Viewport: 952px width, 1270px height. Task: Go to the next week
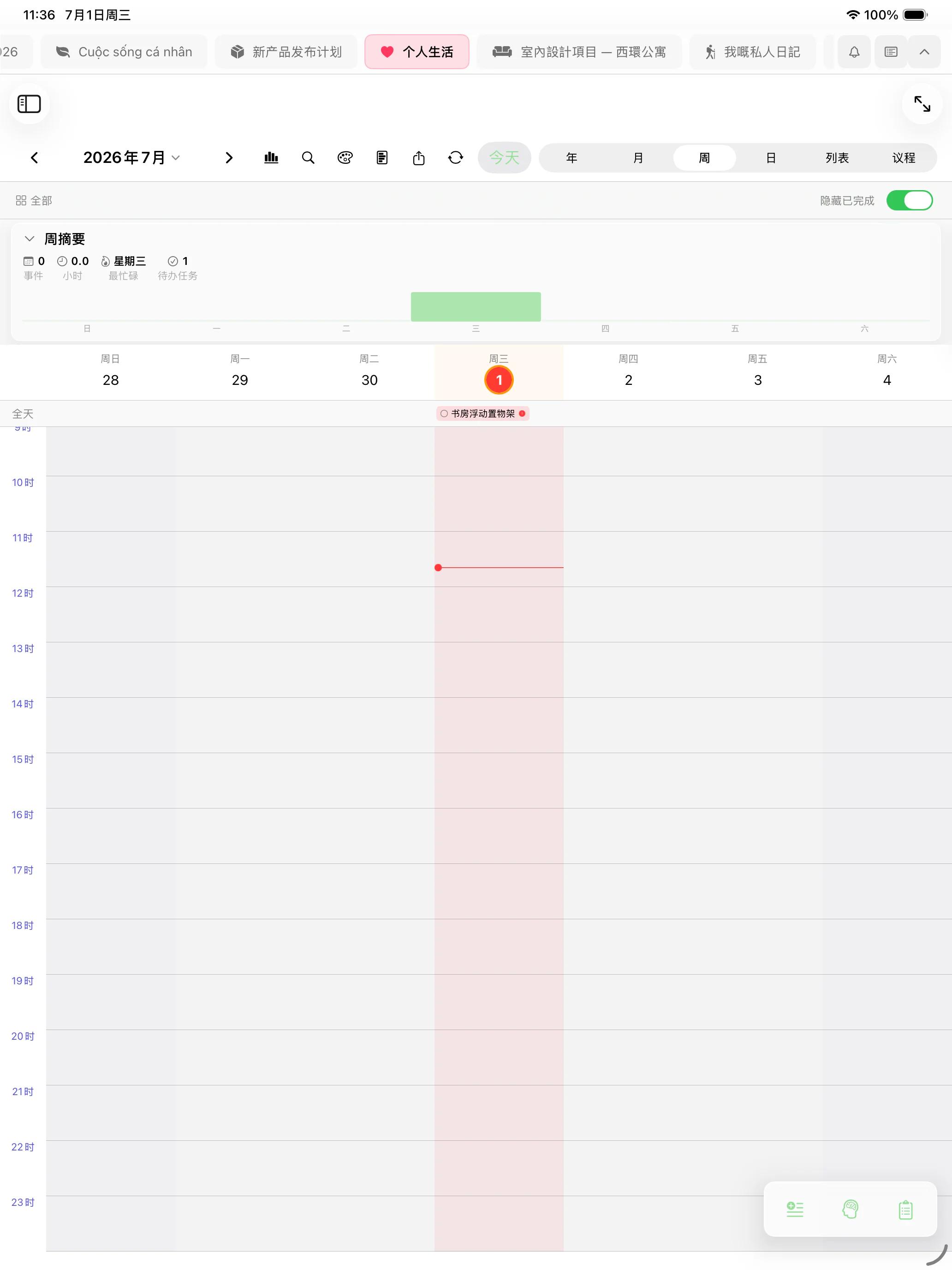click(229, 158)
